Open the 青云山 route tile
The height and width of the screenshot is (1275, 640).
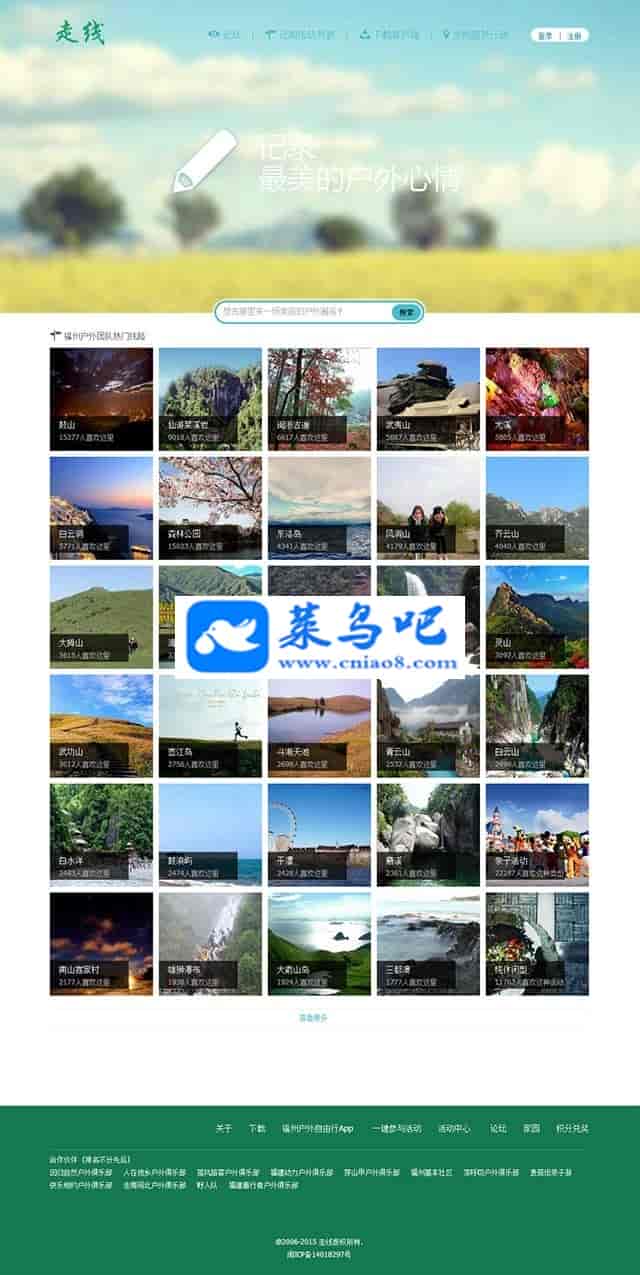click(428, 726)
